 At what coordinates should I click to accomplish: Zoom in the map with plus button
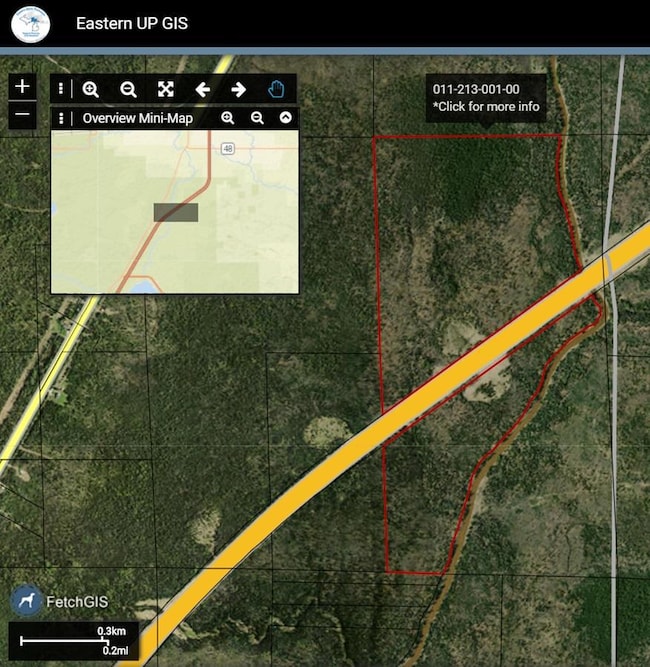tap(23, 86)
